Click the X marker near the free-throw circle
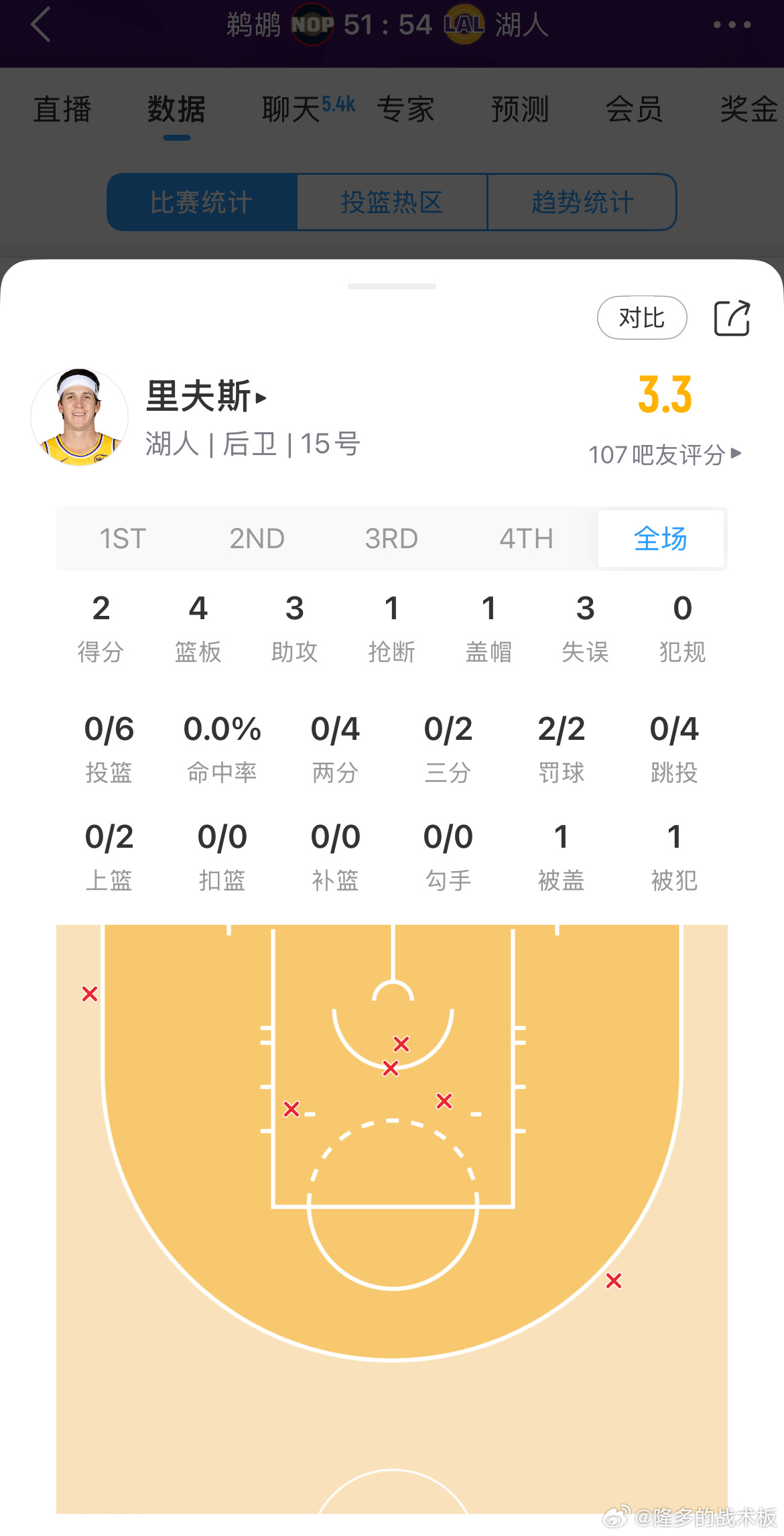The image size is (784, 1536). coord(401,1043)
